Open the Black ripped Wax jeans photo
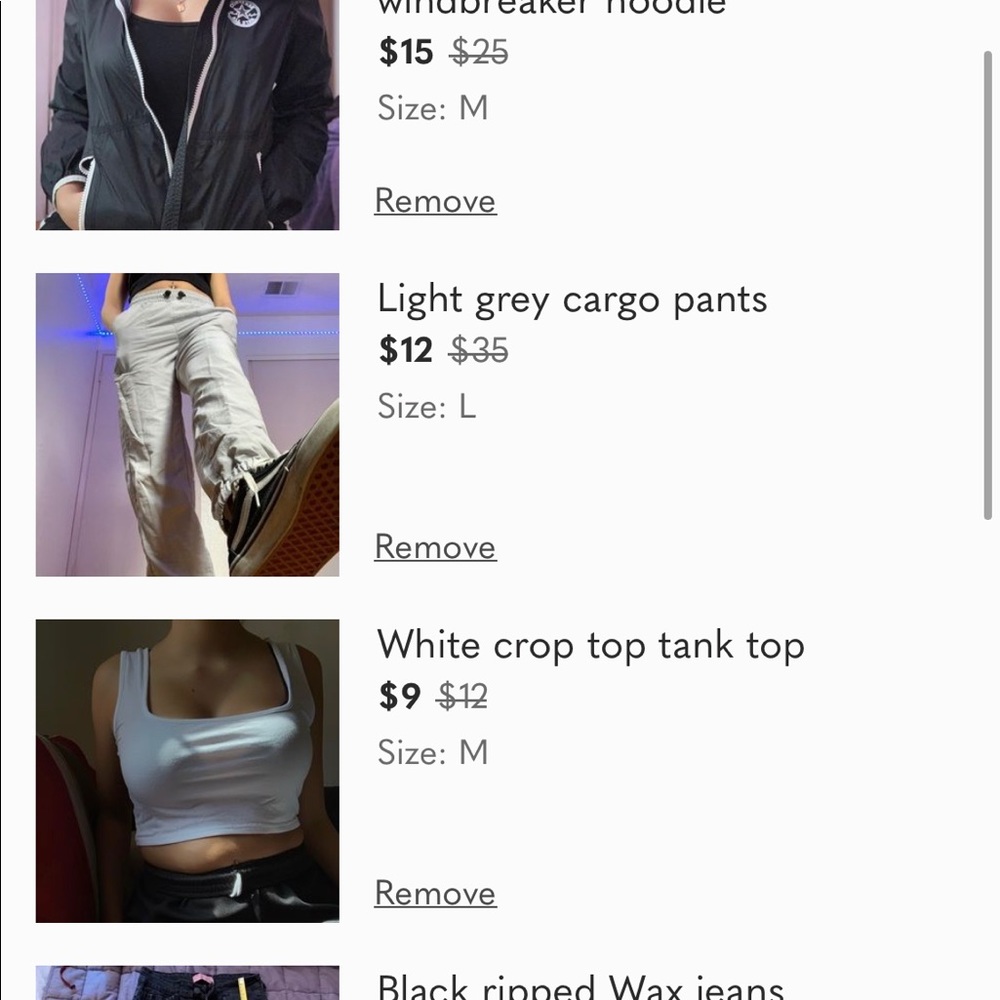1000x1000 pixels. pos(187,983)
